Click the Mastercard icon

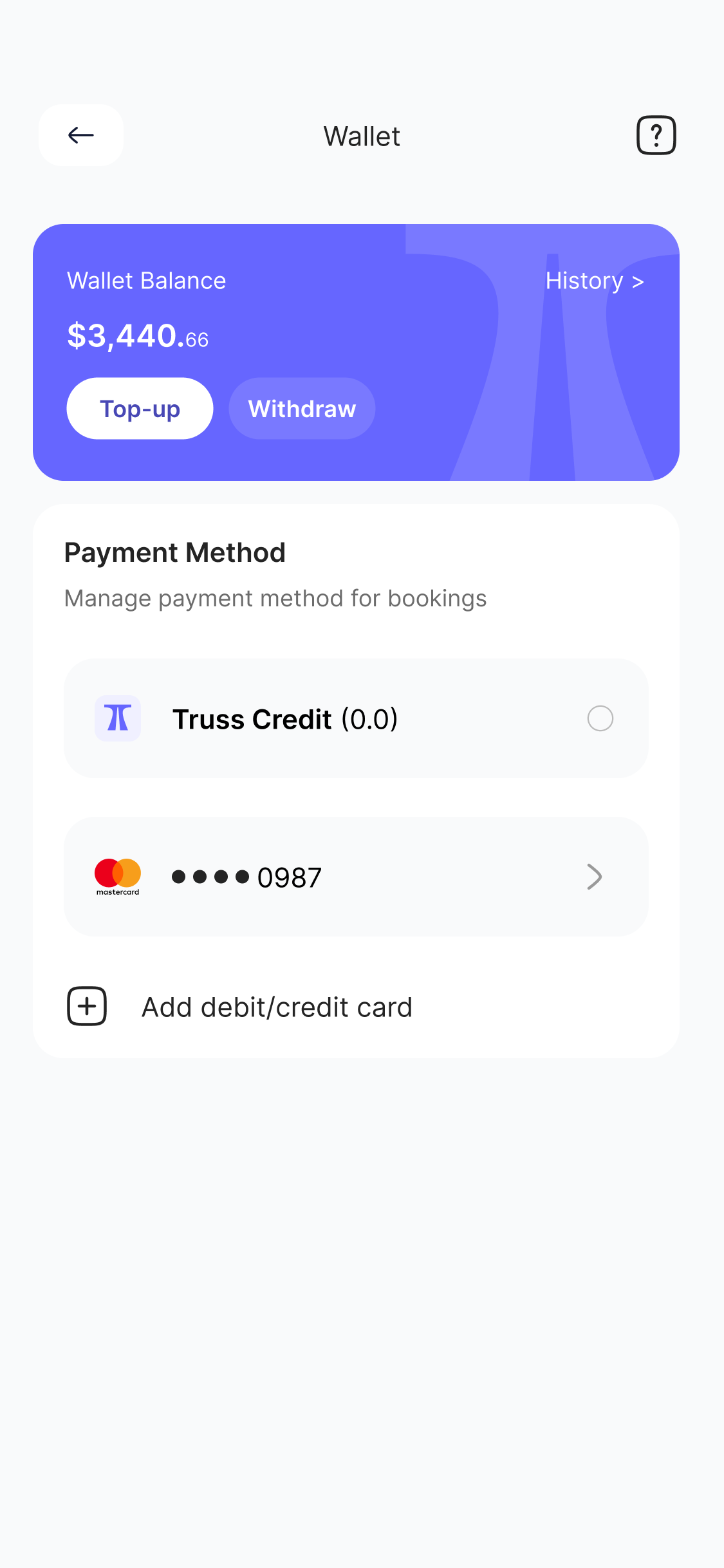118,875
